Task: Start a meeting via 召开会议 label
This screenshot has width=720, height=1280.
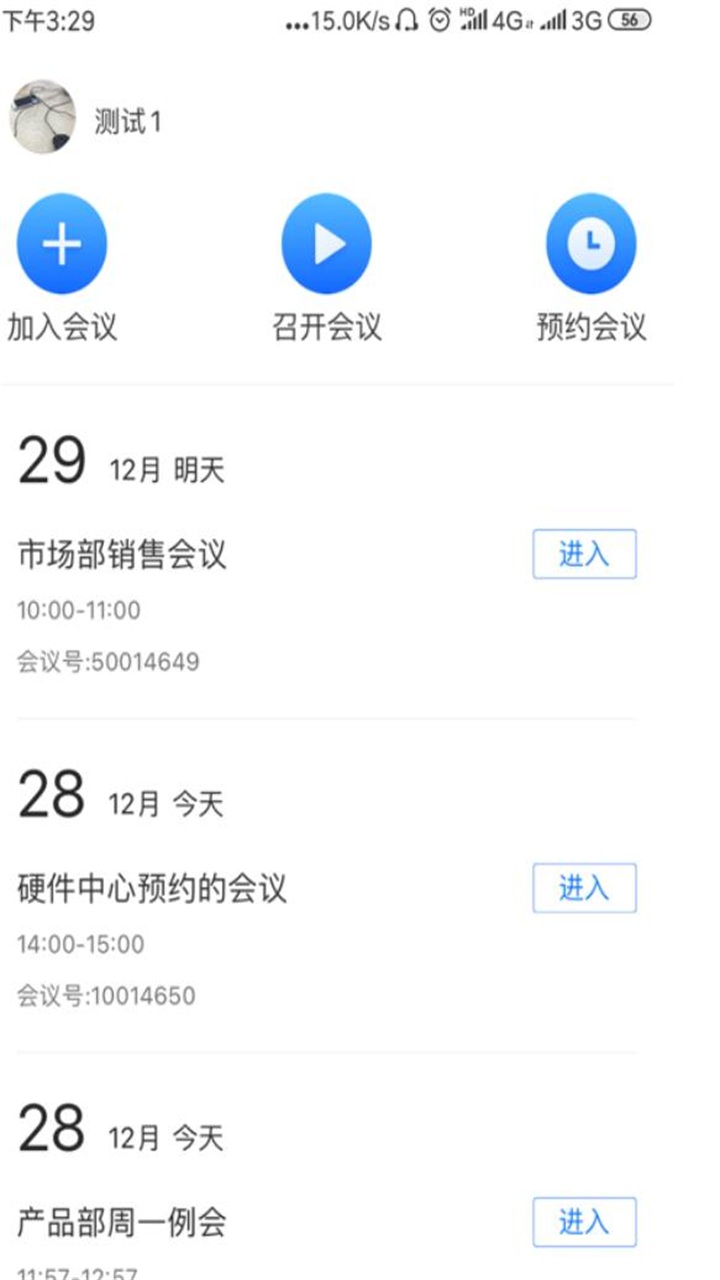Action: [x=327, y=325]
